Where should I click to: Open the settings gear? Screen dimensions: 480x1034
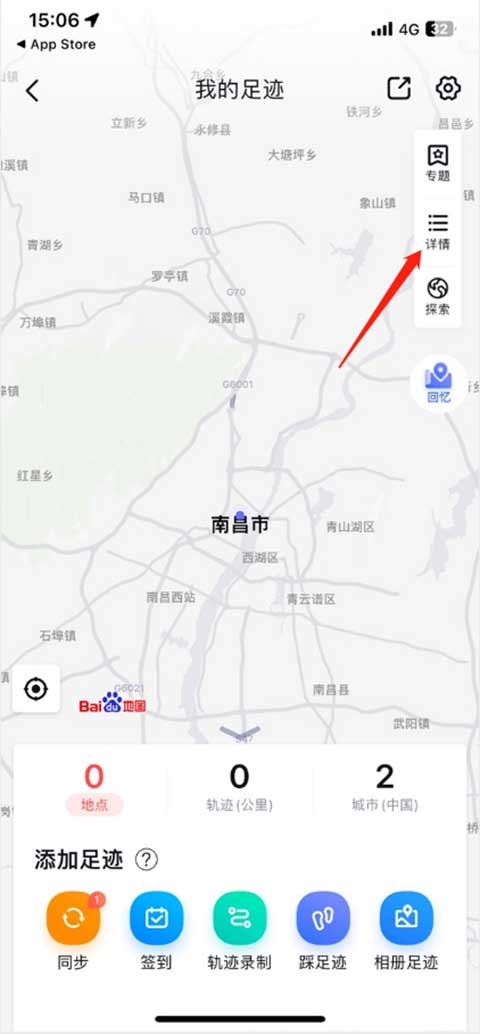pyautogui.click(x=448, y=88)
